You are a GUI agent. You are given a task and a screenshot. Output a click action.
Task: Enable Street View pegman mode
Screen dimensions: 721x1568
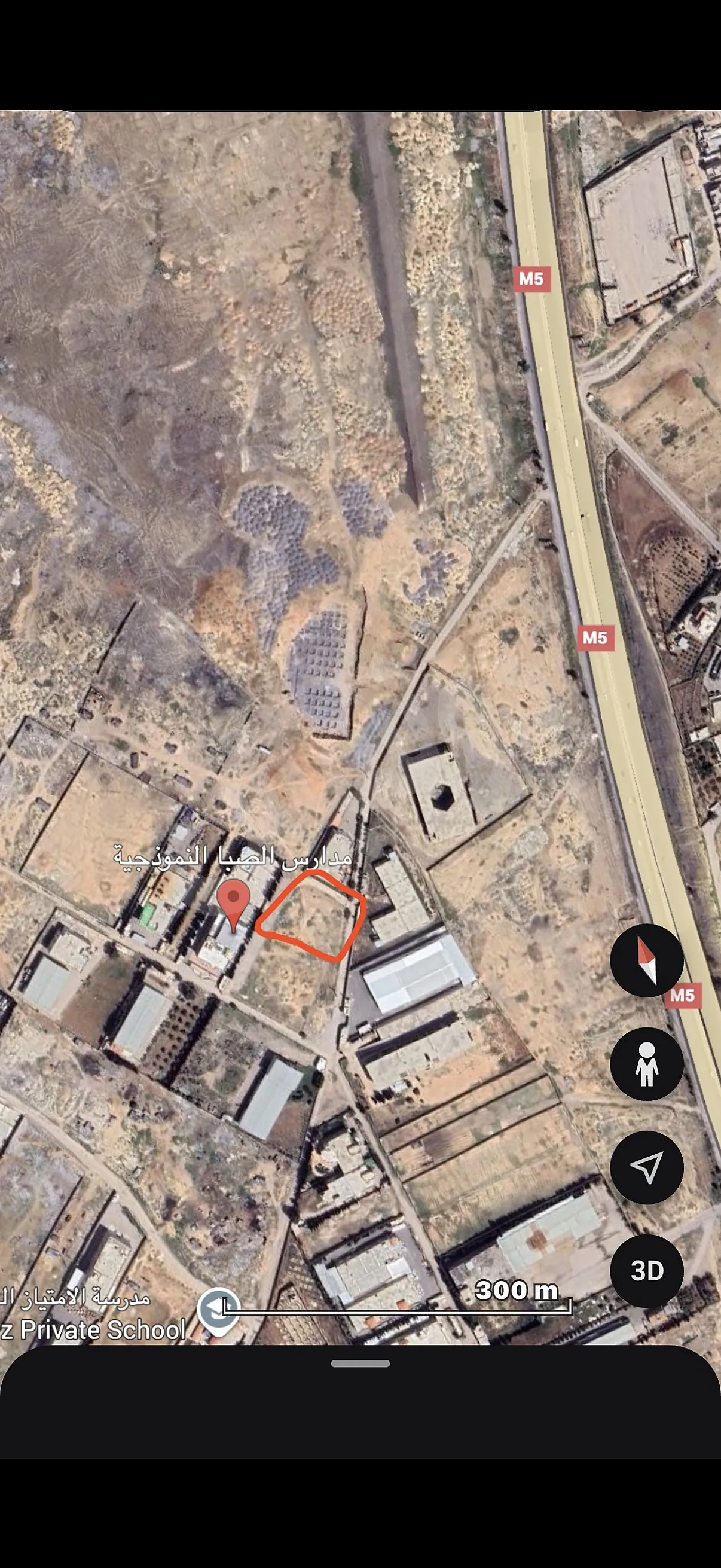coord(646,1063)
